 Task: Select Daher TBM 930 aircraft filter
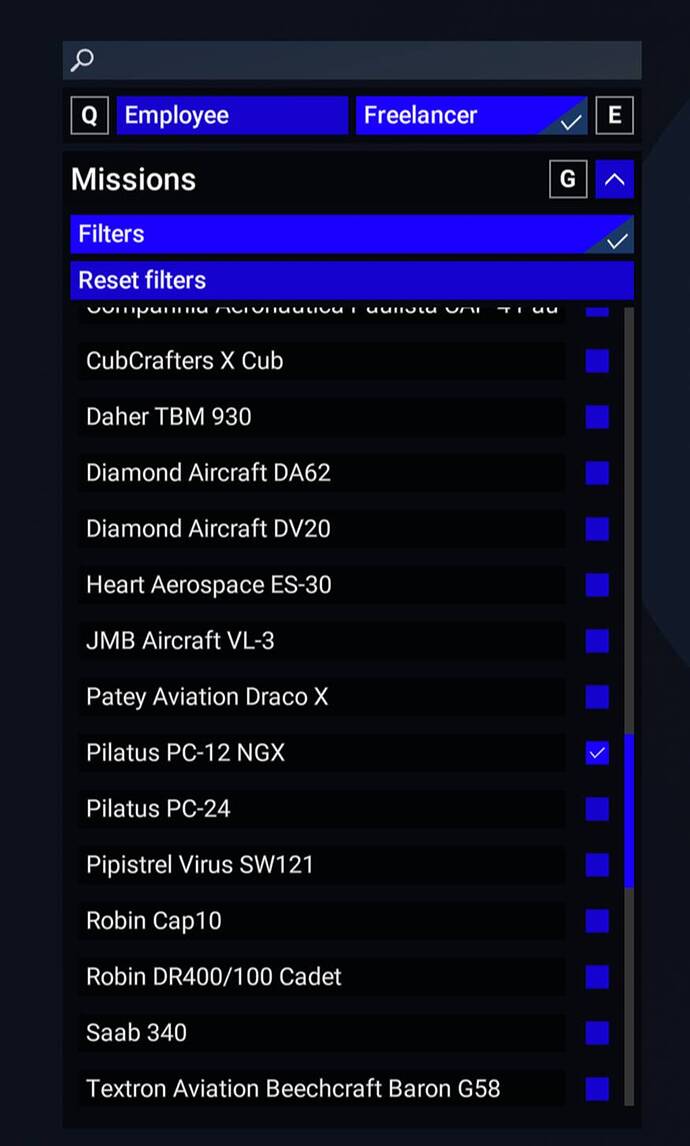pos(597,417)
